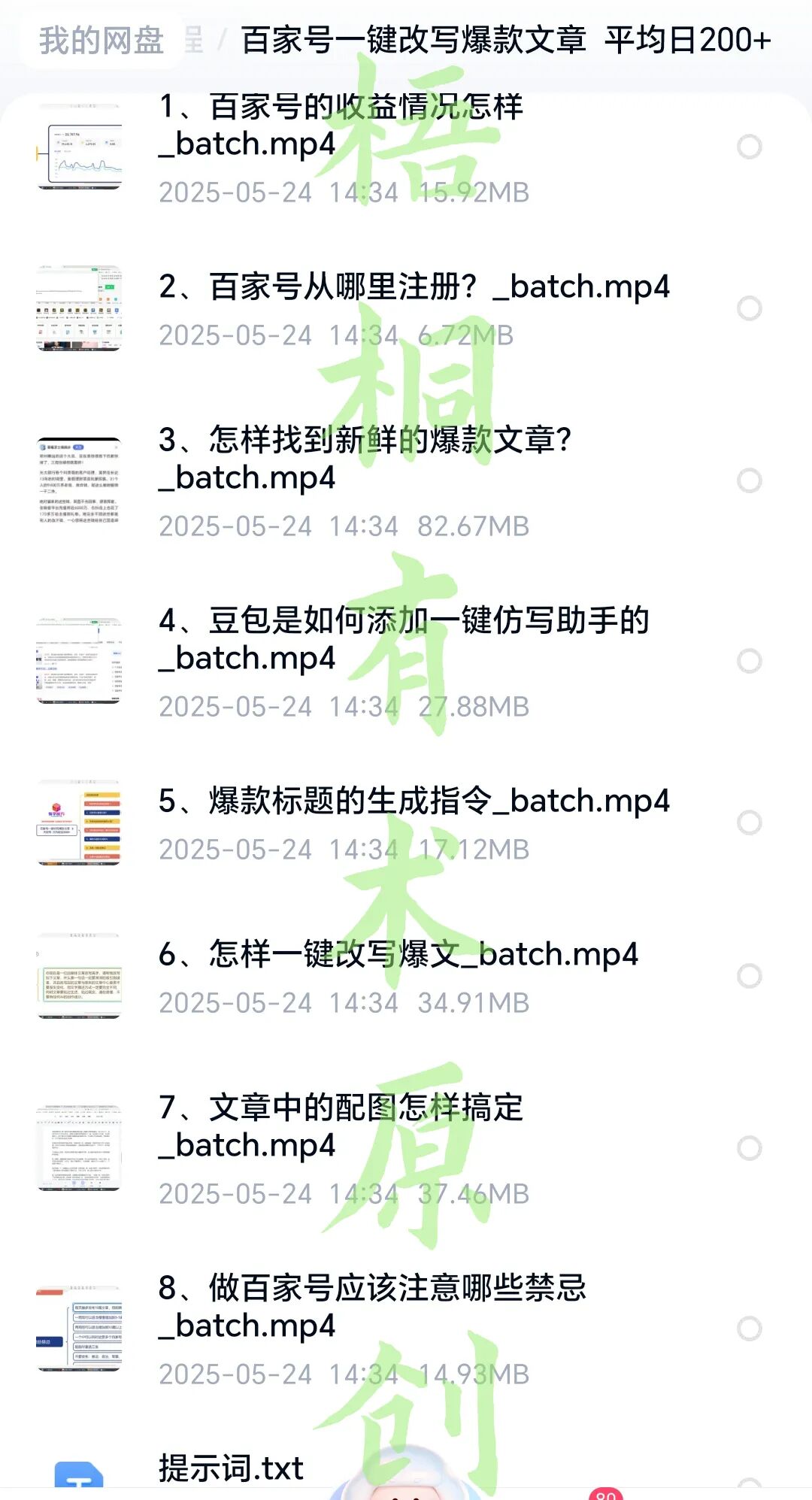Open video 3、怎样找到新鲜的爆款文章
The image size is (812, 1500).
365,458
